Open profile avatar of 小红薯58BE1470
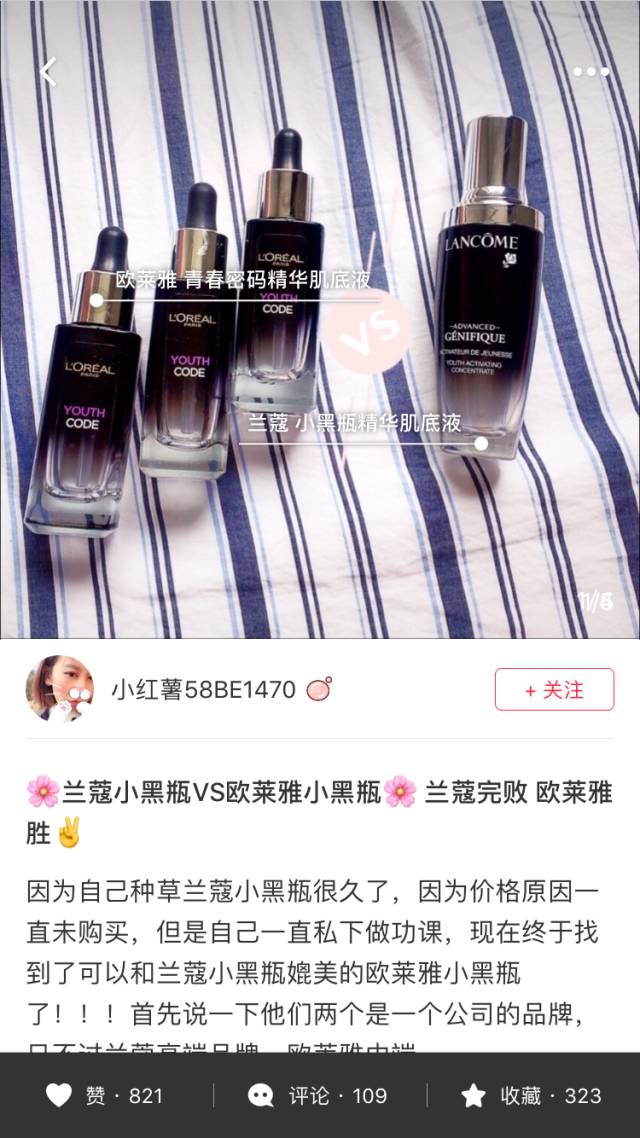640x1138 pixels. coord(60,689)
